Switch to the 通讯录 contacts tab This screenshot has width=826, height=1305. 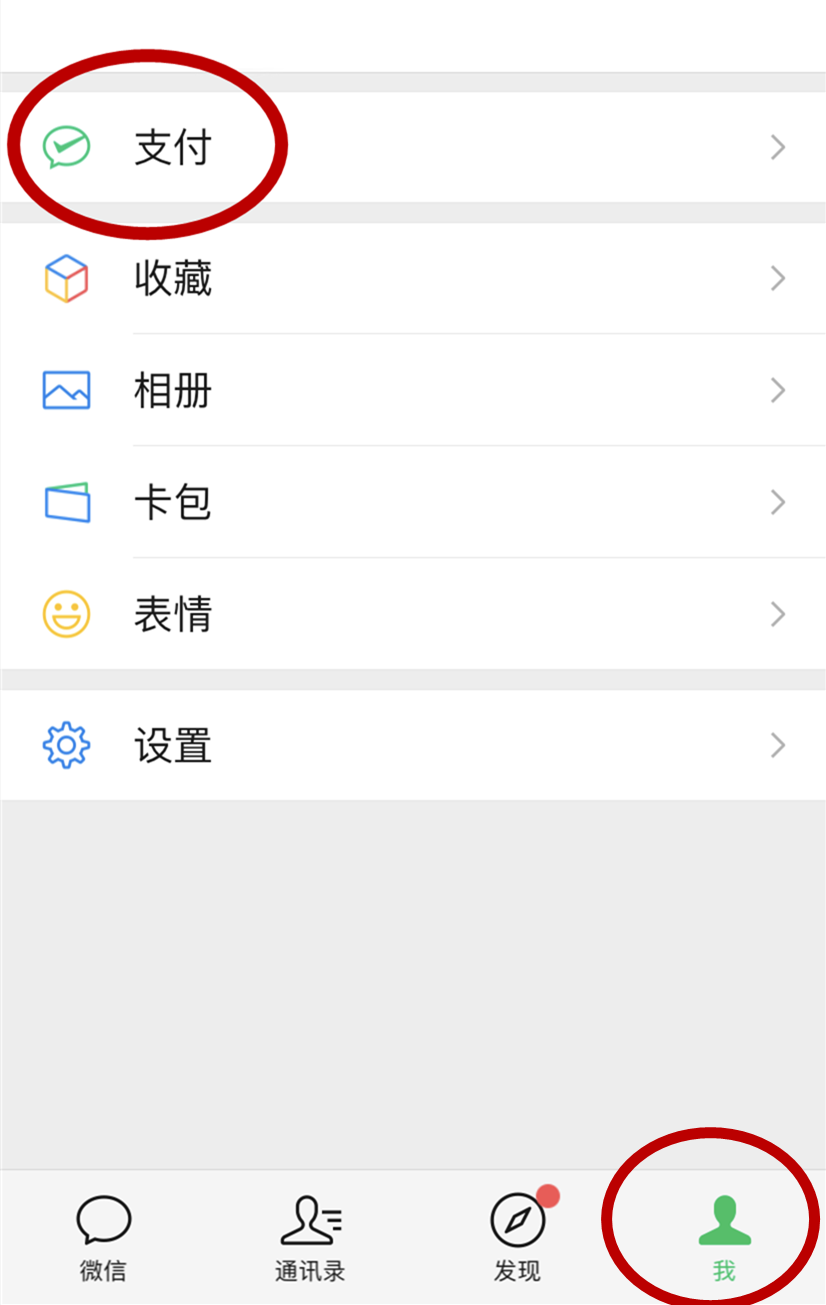[310, 1238]
